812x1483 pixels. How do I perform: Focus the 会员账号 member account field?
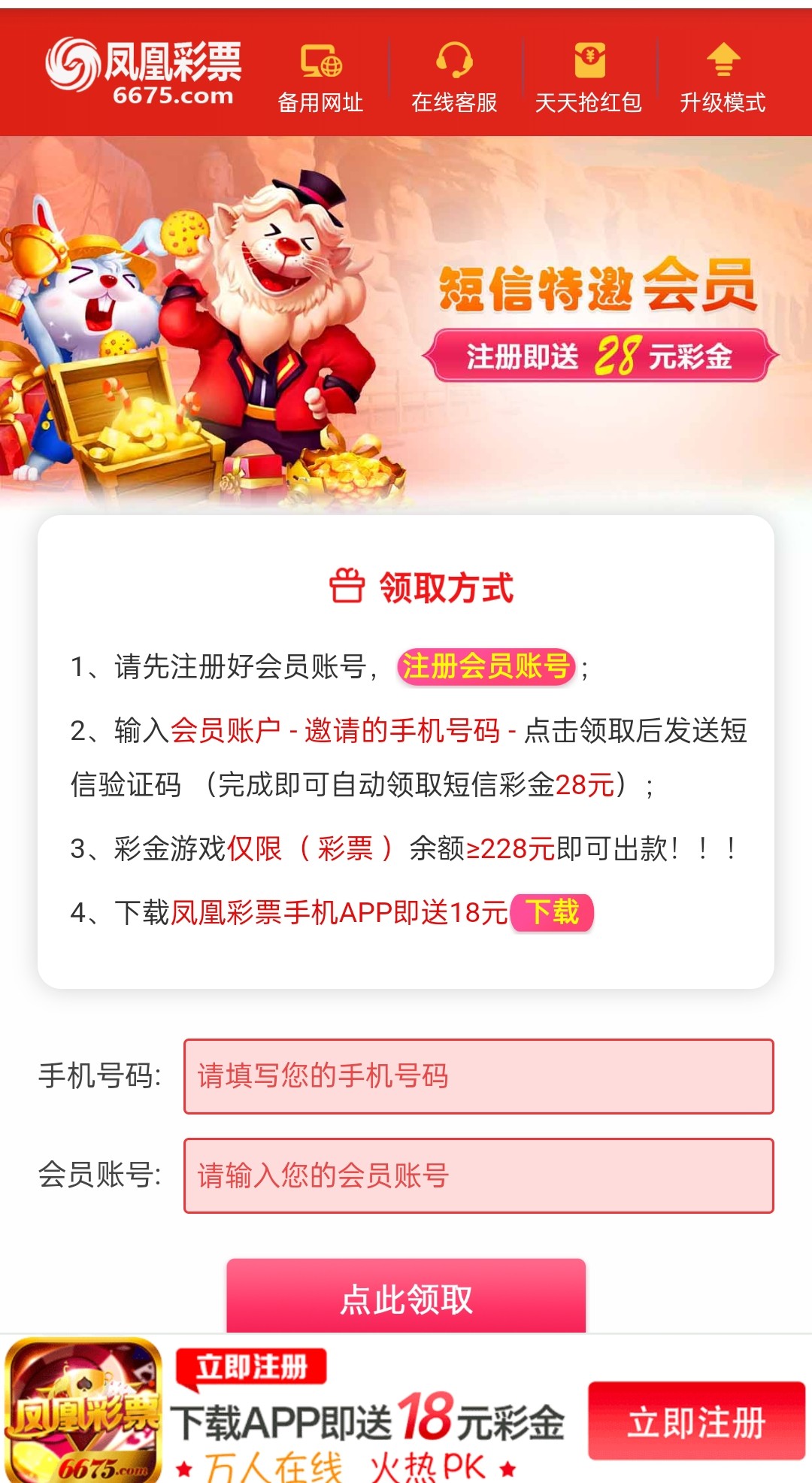pyautogui.click(x=478, y=1175)
